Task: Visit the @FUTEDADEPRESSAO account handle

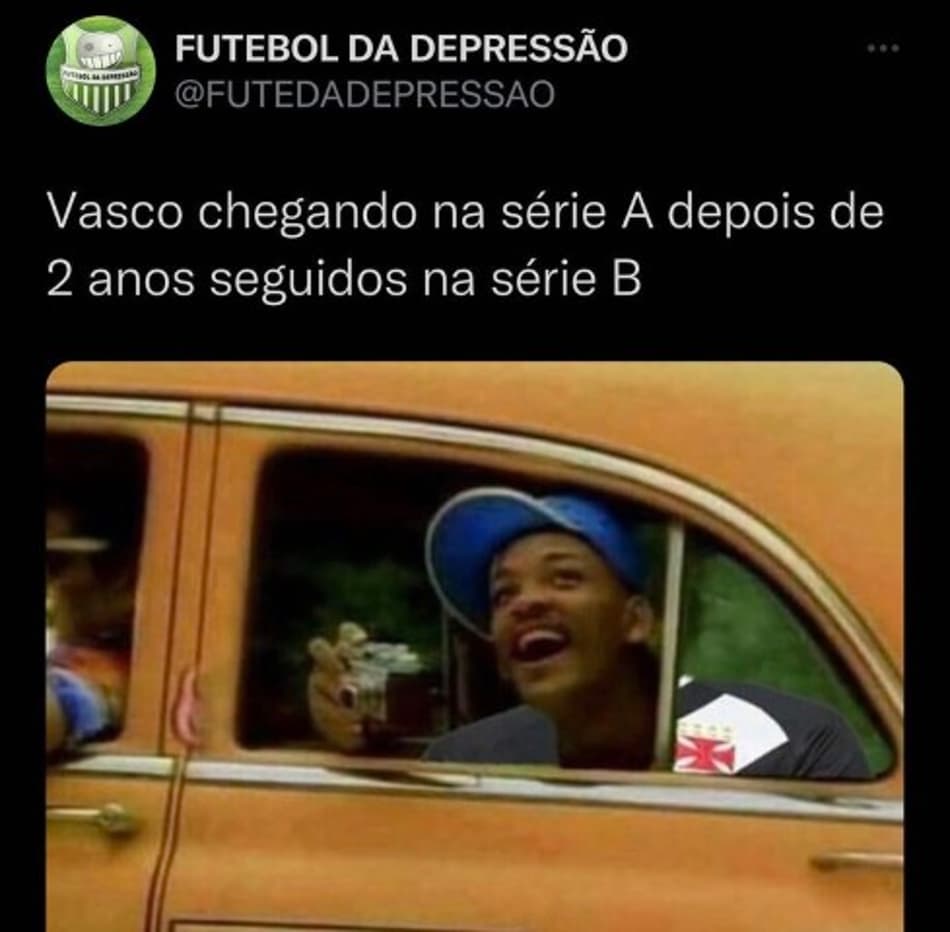Action: (x=364, y=94)
